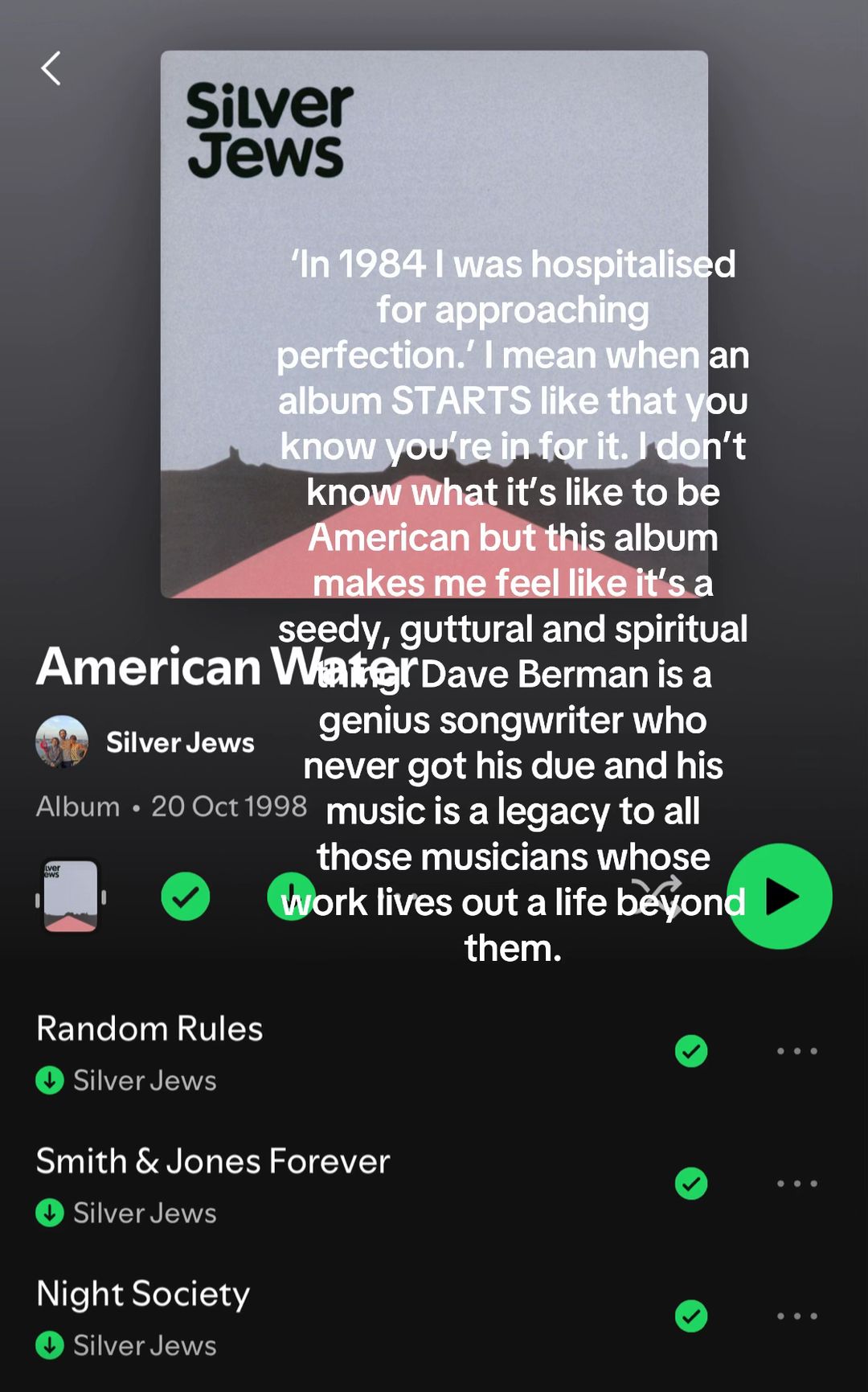The height and width of the screenshot is (1392, 868).
Task: Play the track Night Society
Action: point(143,1294)
